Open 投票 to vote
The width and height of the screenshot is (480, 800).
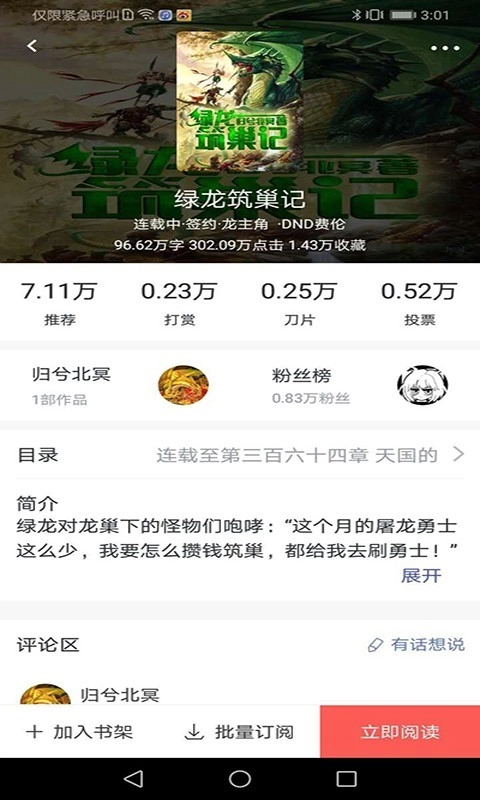click(419, 303)
